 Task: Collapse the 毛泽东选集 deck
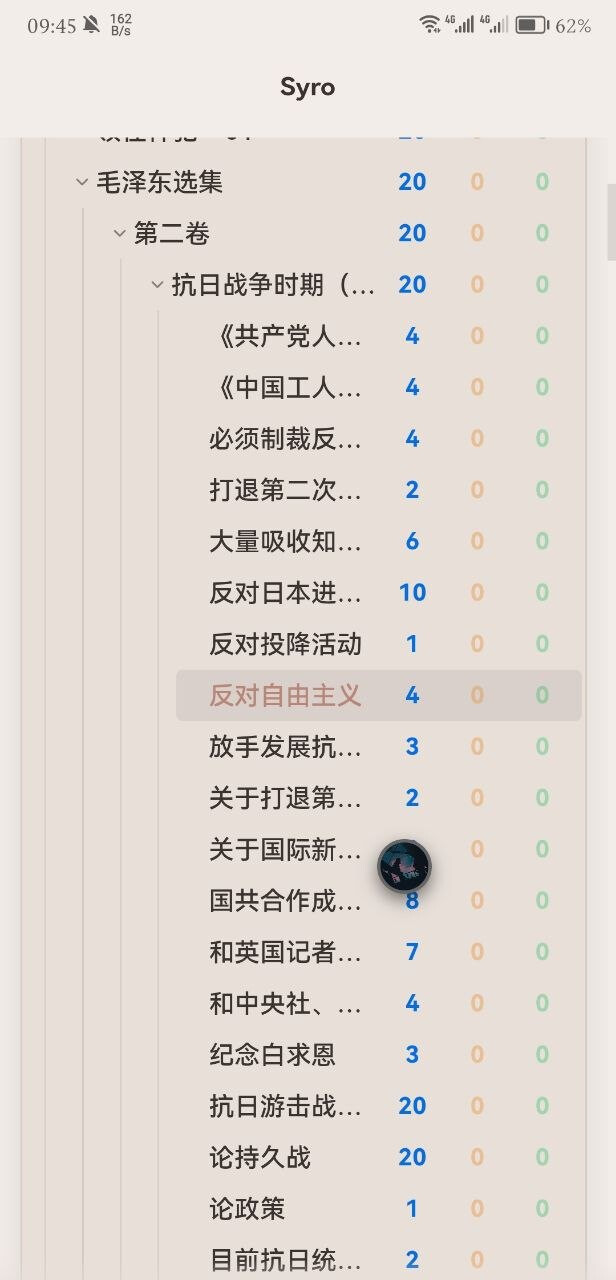82,182
